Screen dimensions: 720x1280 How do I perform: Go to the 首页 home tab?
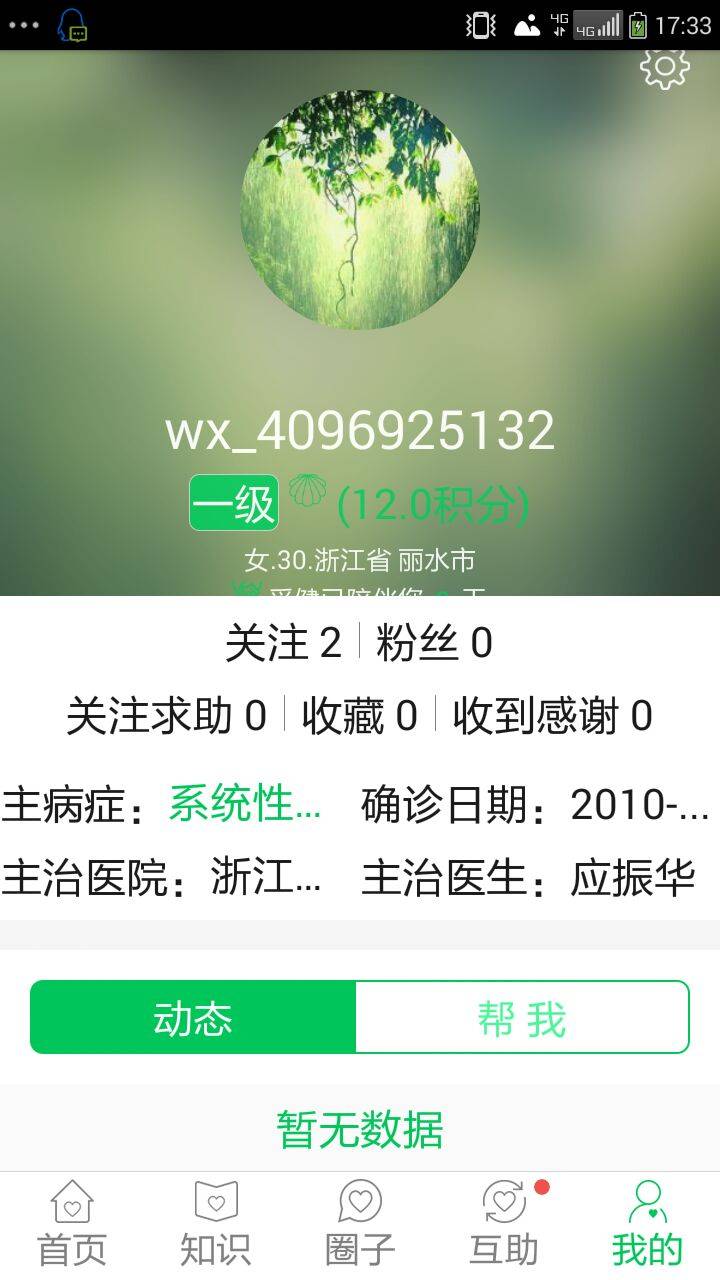tap(72, 1224)
